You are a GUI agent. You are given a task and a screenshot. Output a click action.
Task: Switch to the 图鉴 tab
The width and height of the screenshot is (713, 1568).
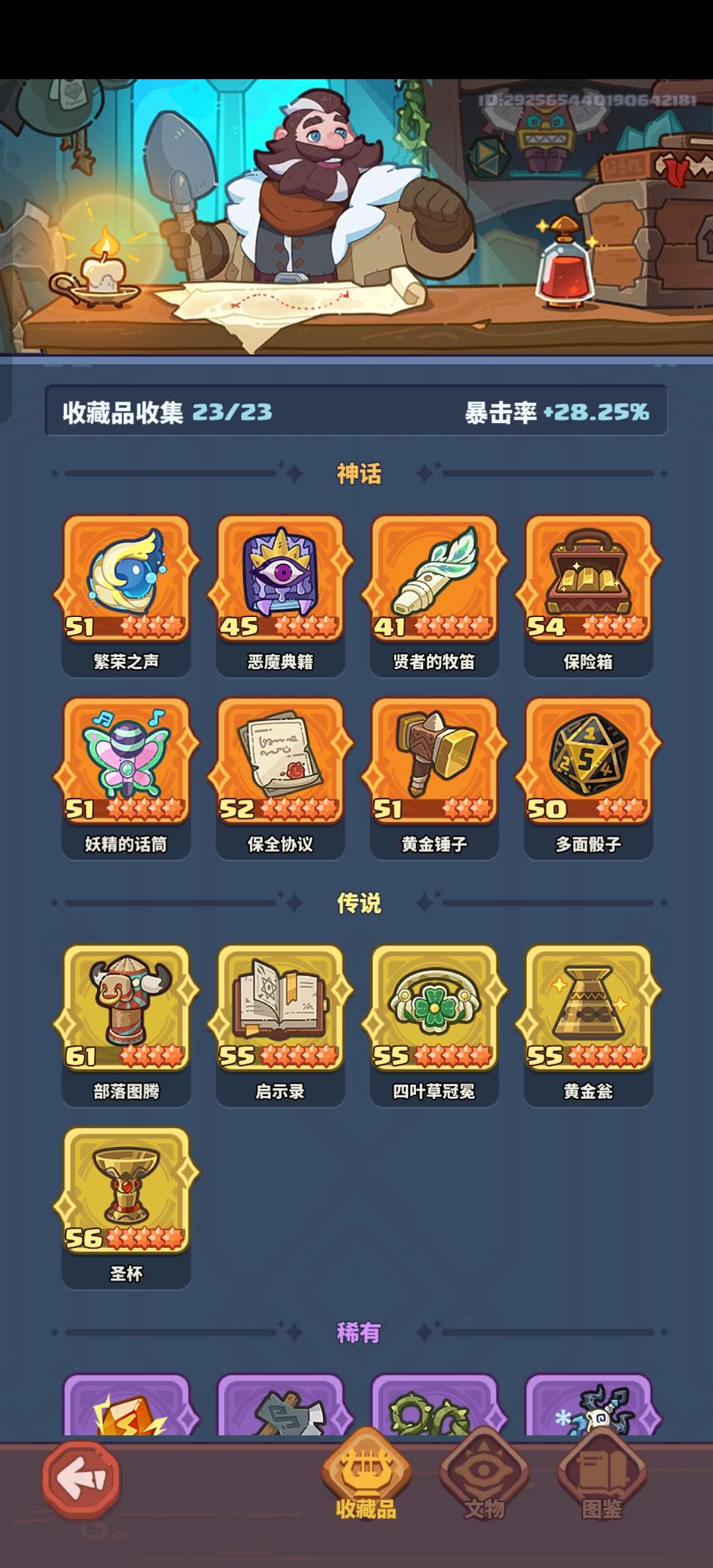(602, 1479)
